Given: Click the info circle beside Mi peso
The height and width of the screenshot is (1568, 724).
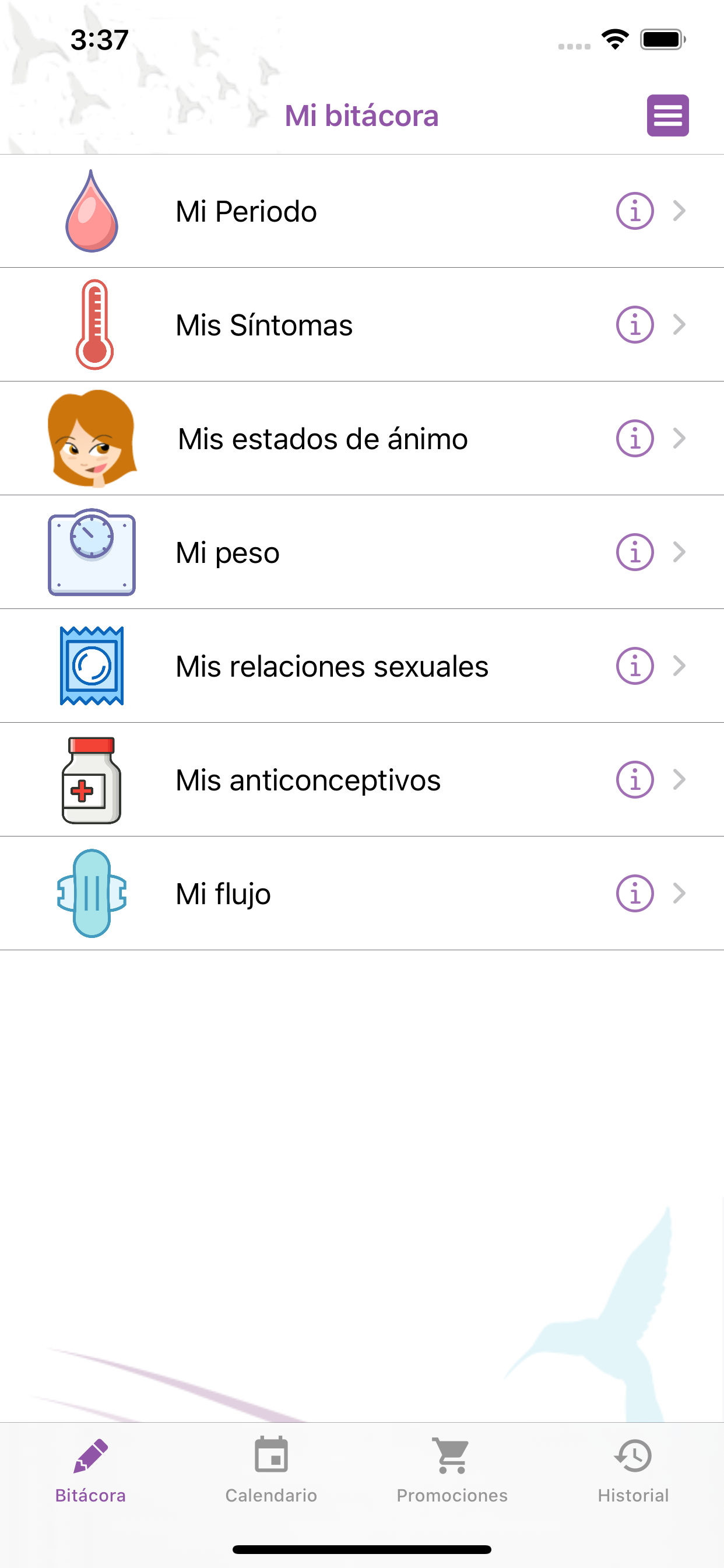Looking at the screenshot, I should point(634,552).
